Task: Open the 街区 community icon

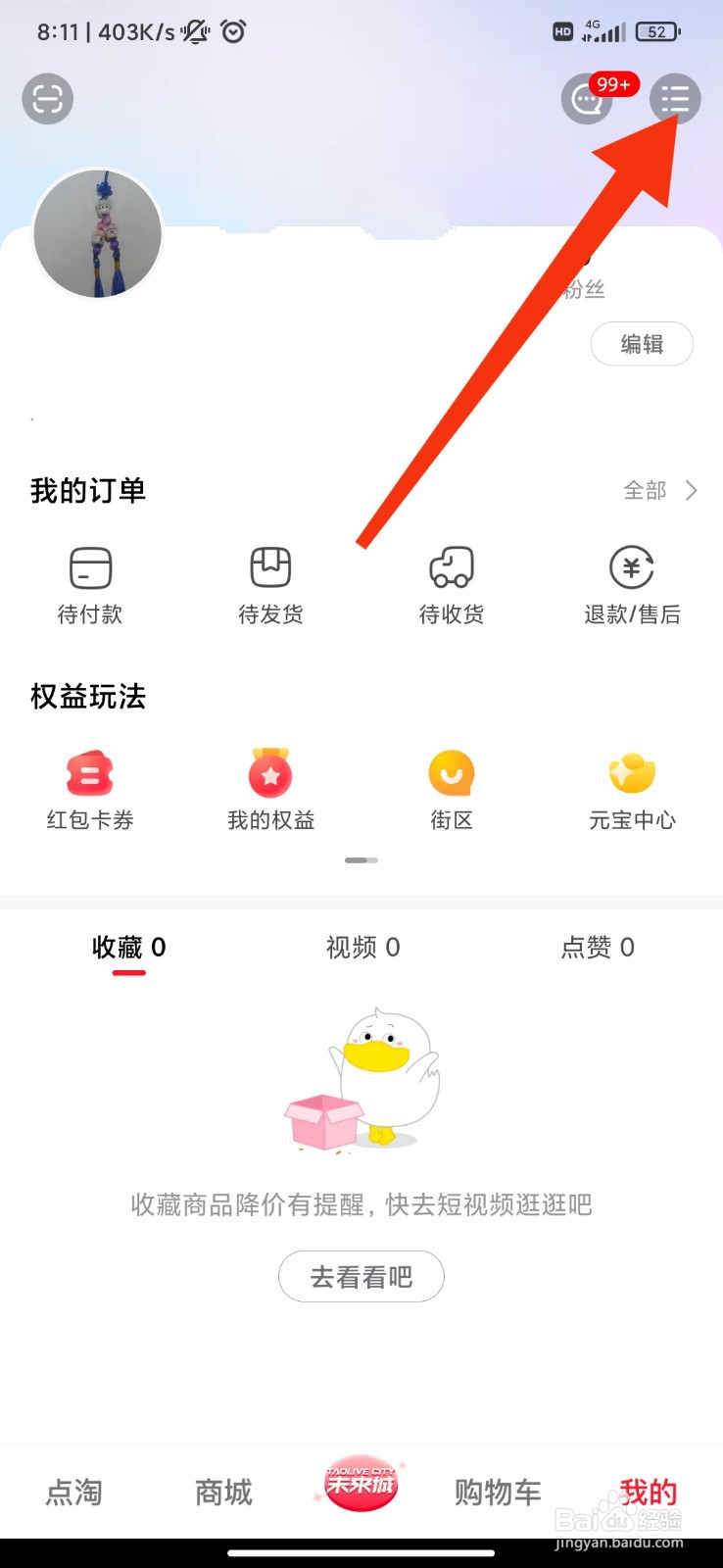Action: (451, 789)
